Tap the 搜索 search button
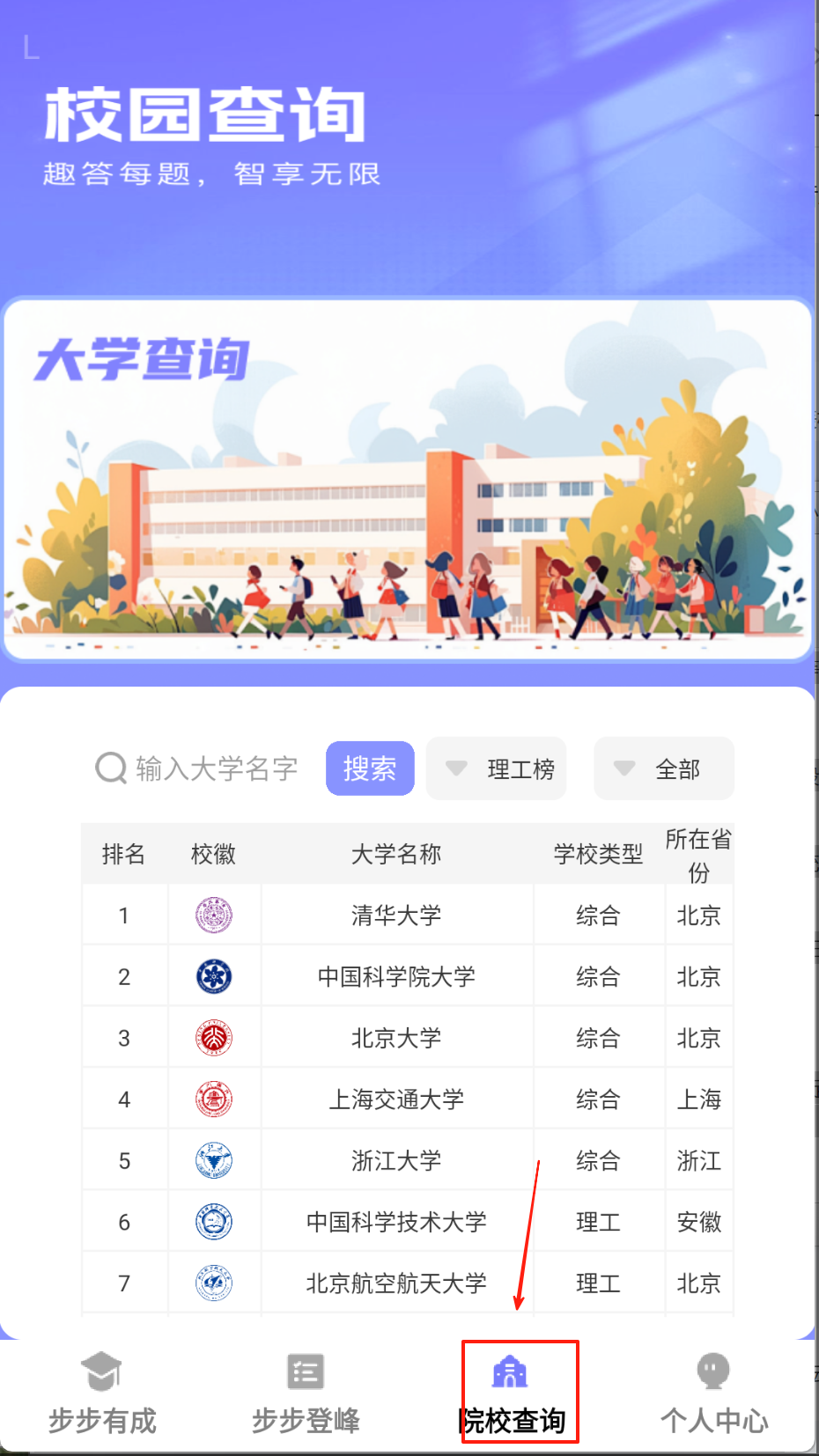 (370, 768)
